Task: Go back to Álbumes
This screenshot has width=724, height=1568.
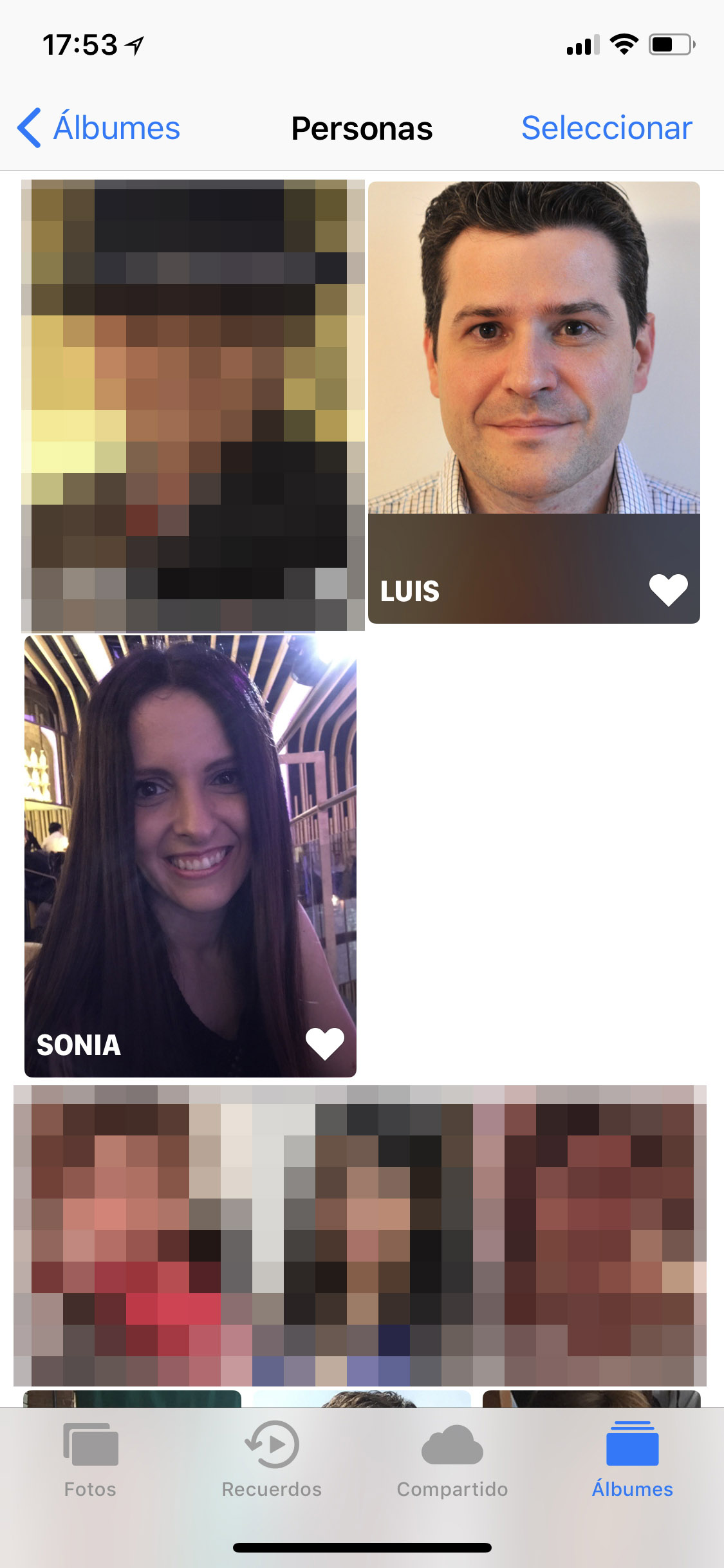Action: pos(98,127)
